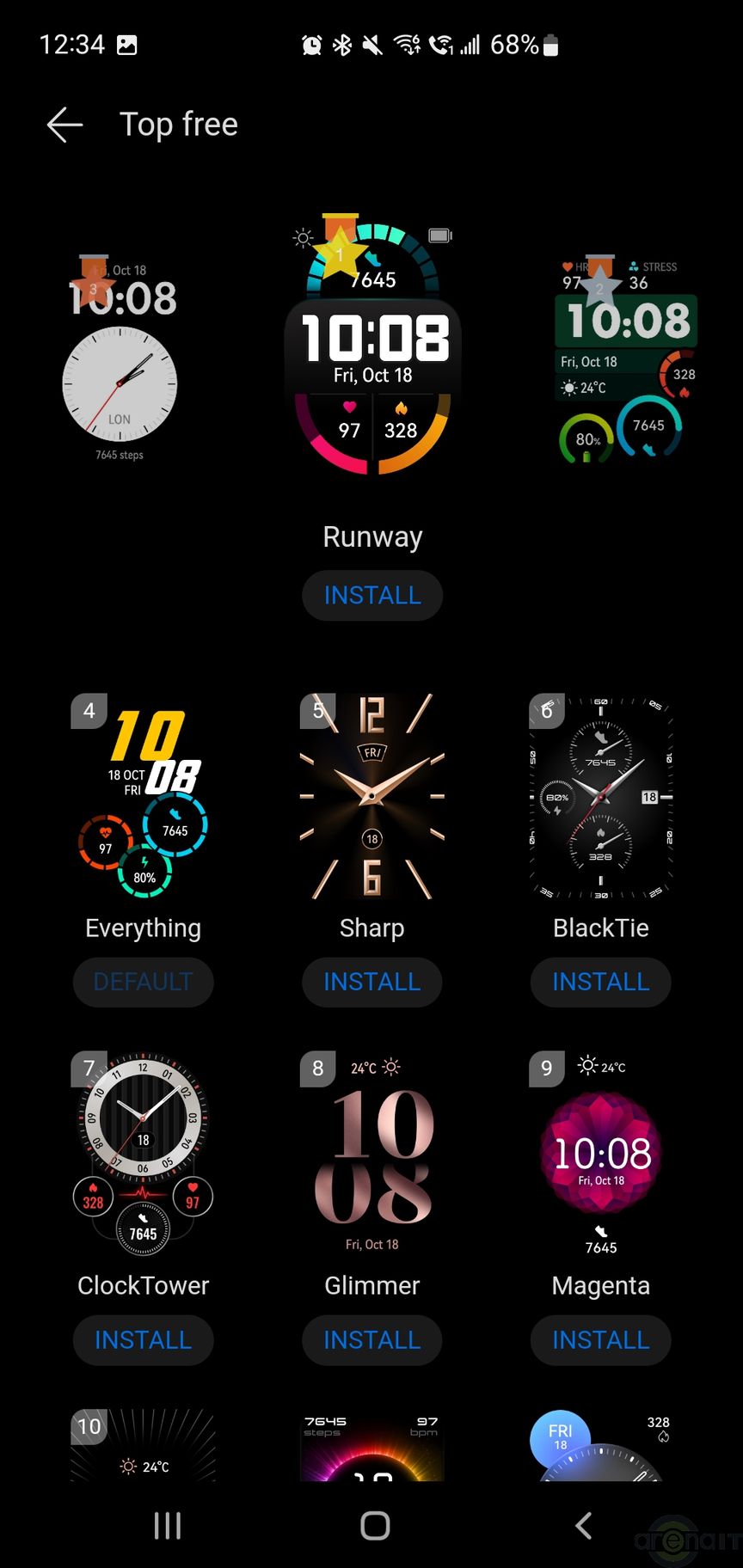
Task: Install the Magenta watch face
Action: click(600, 1339)
